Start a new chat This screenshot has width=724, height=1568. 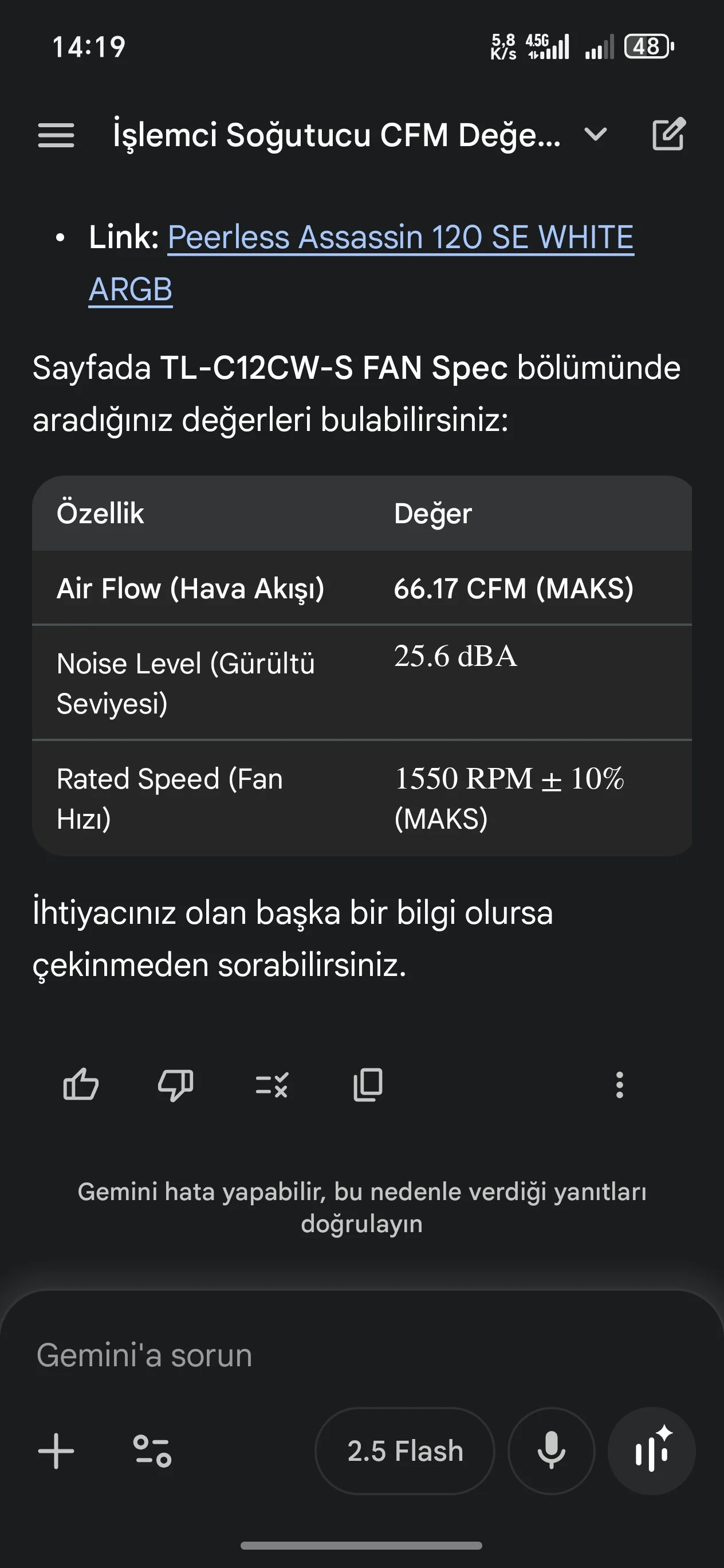pos(668,135)
